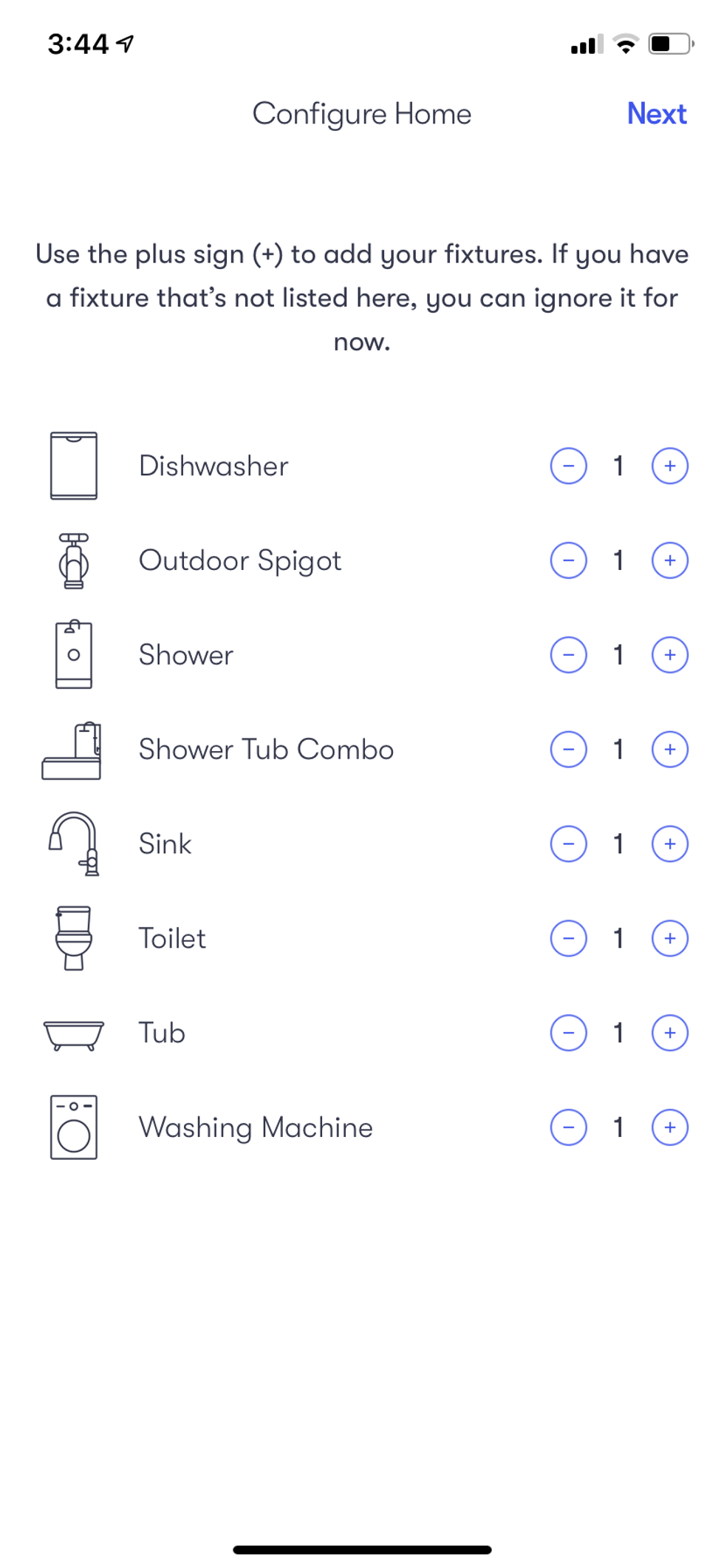The height and width of the screenshot is (1568, 724).
Task: Add another Tub with the plus button
Action: pos(669,1033)
